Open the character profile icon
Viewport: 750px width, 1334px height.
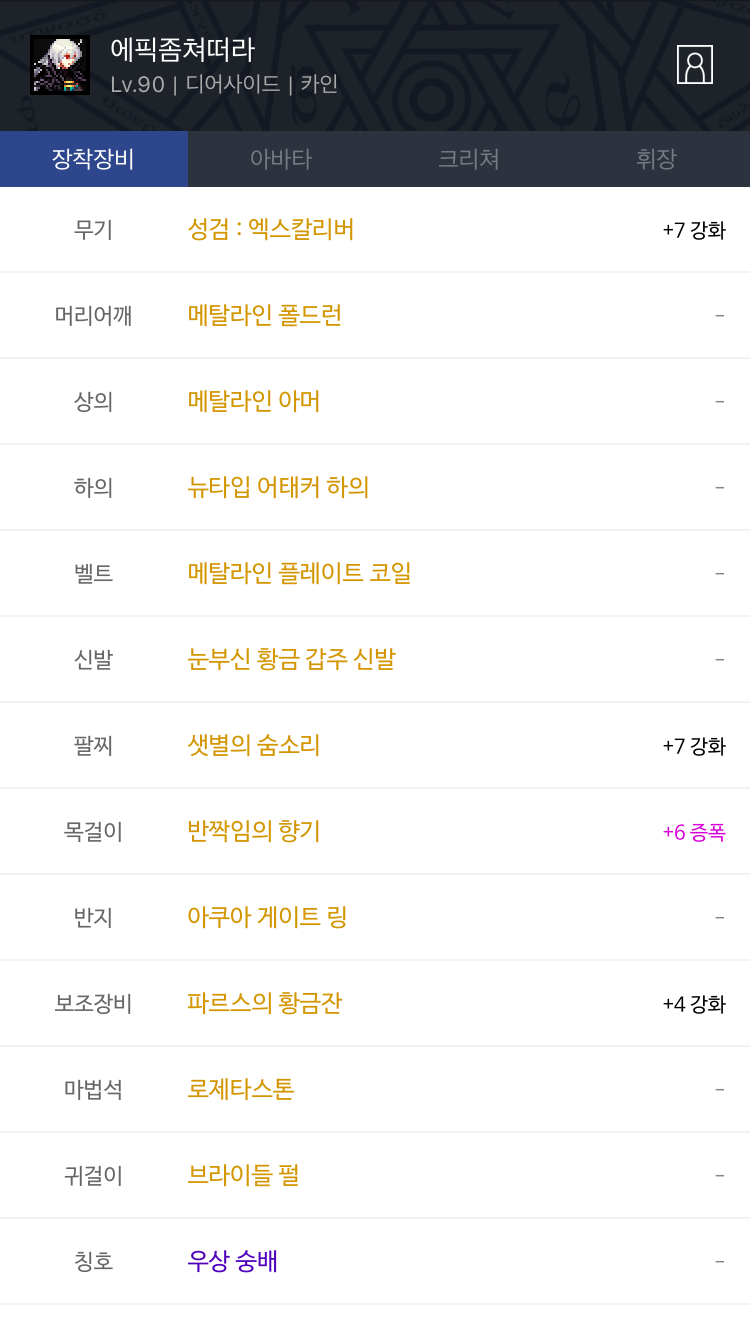point(695,64)
